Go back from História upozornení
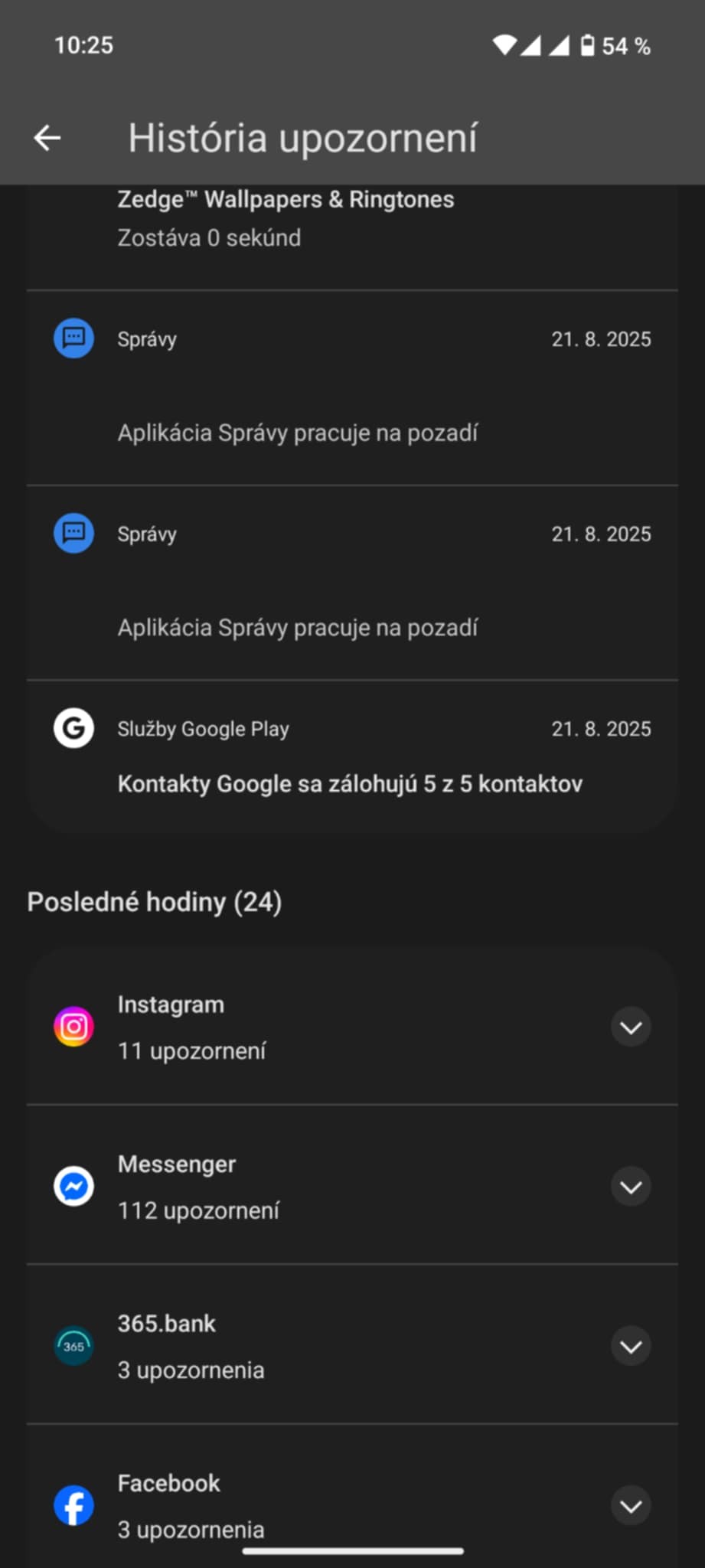This screenshot has width=705, height=1568. pos(47,138)
